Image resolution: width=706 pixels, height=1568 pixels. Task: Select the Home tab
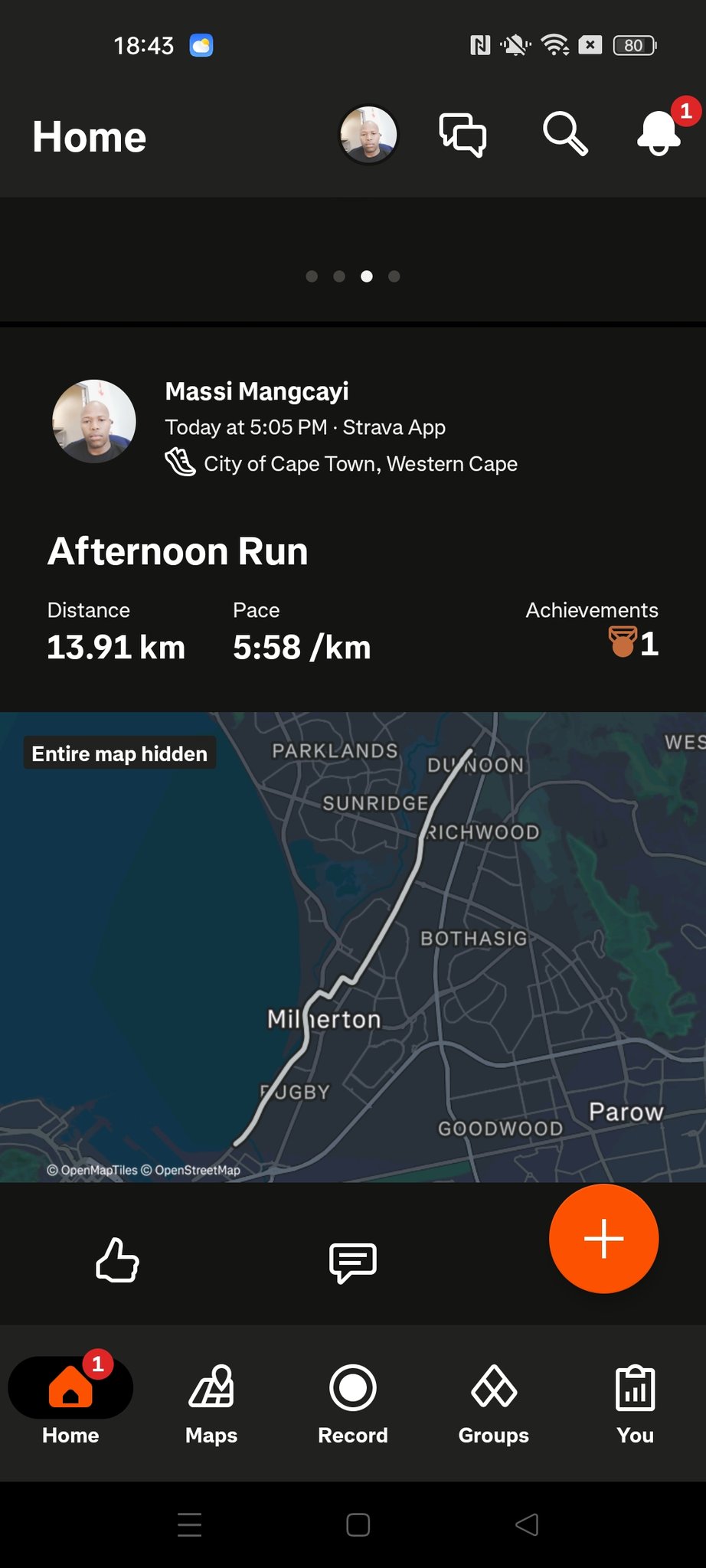point(70,1404)
